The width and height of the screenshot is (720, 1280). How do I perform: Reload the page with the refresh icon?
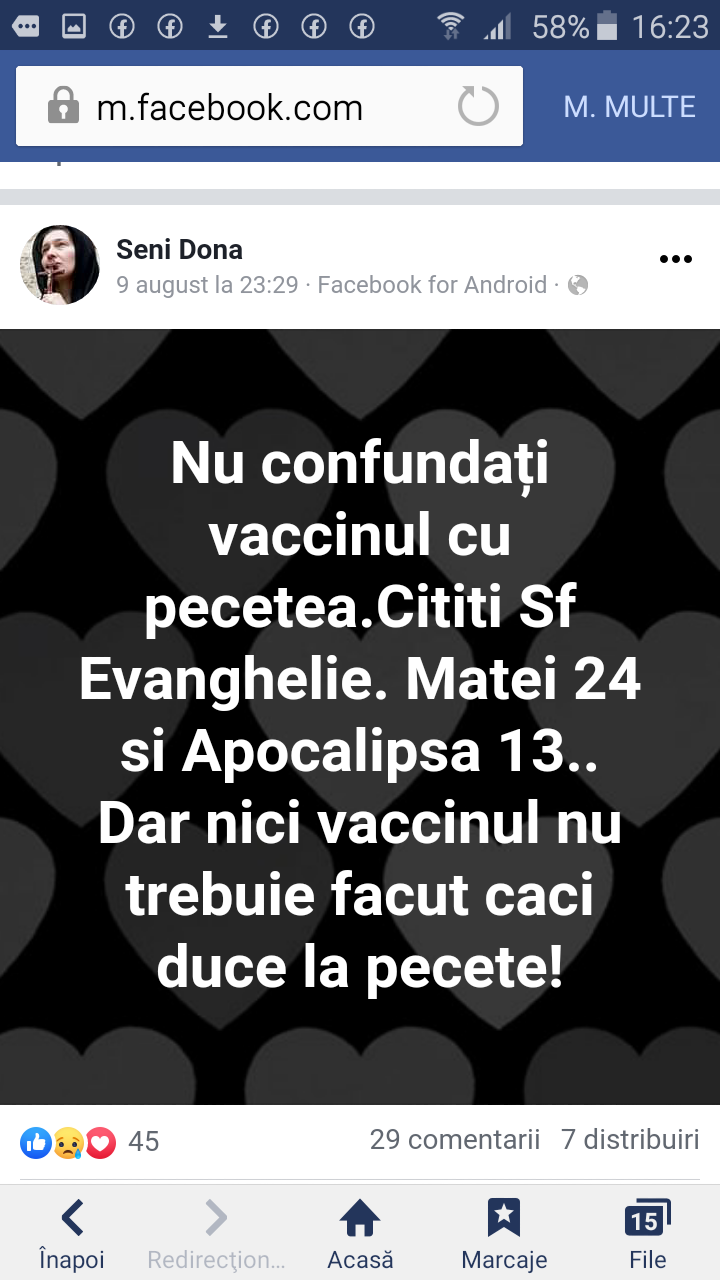[478, 106]
